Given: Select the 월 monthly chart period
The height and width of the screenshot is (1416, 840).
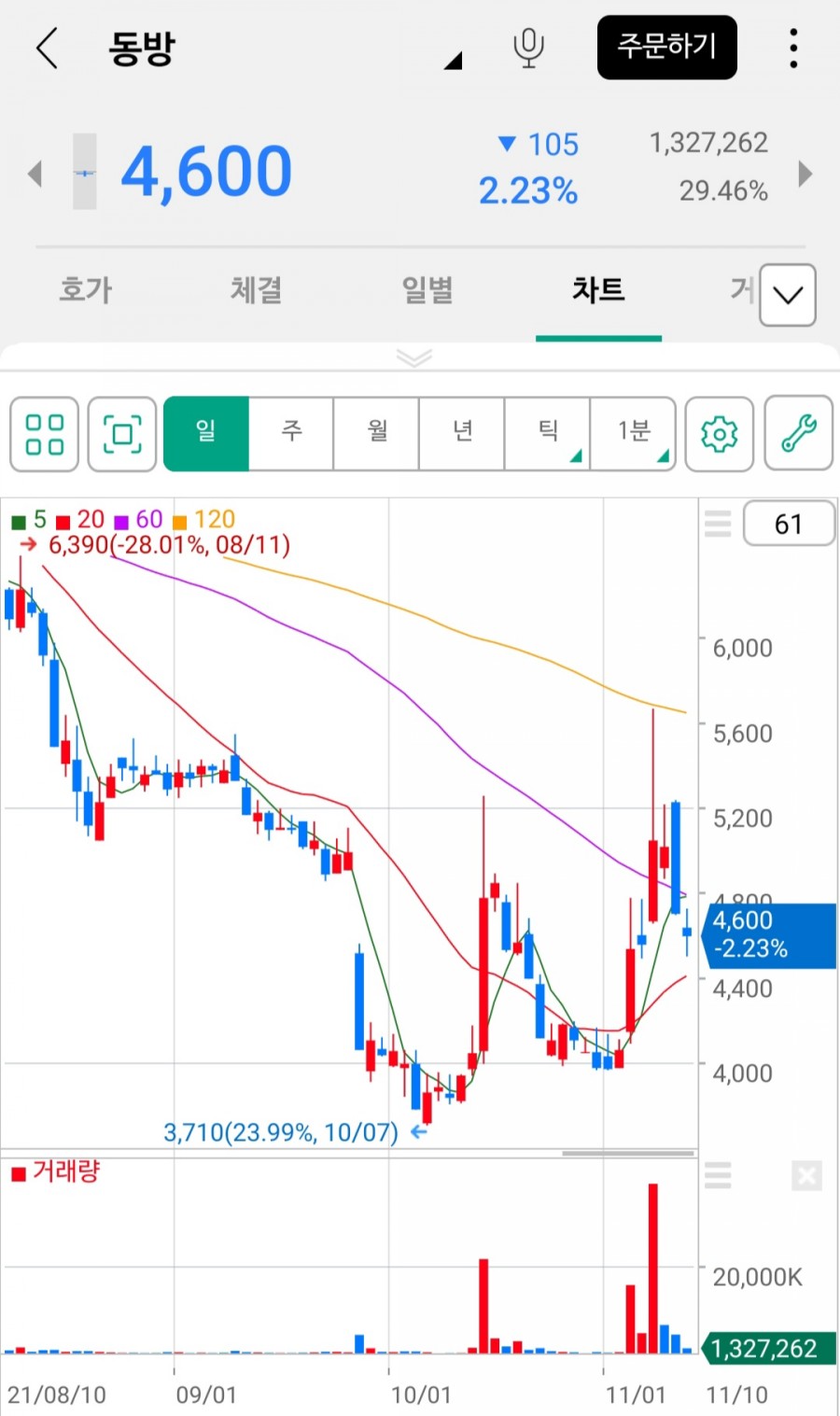Looking at the screenshot, I should pos(377,433).
